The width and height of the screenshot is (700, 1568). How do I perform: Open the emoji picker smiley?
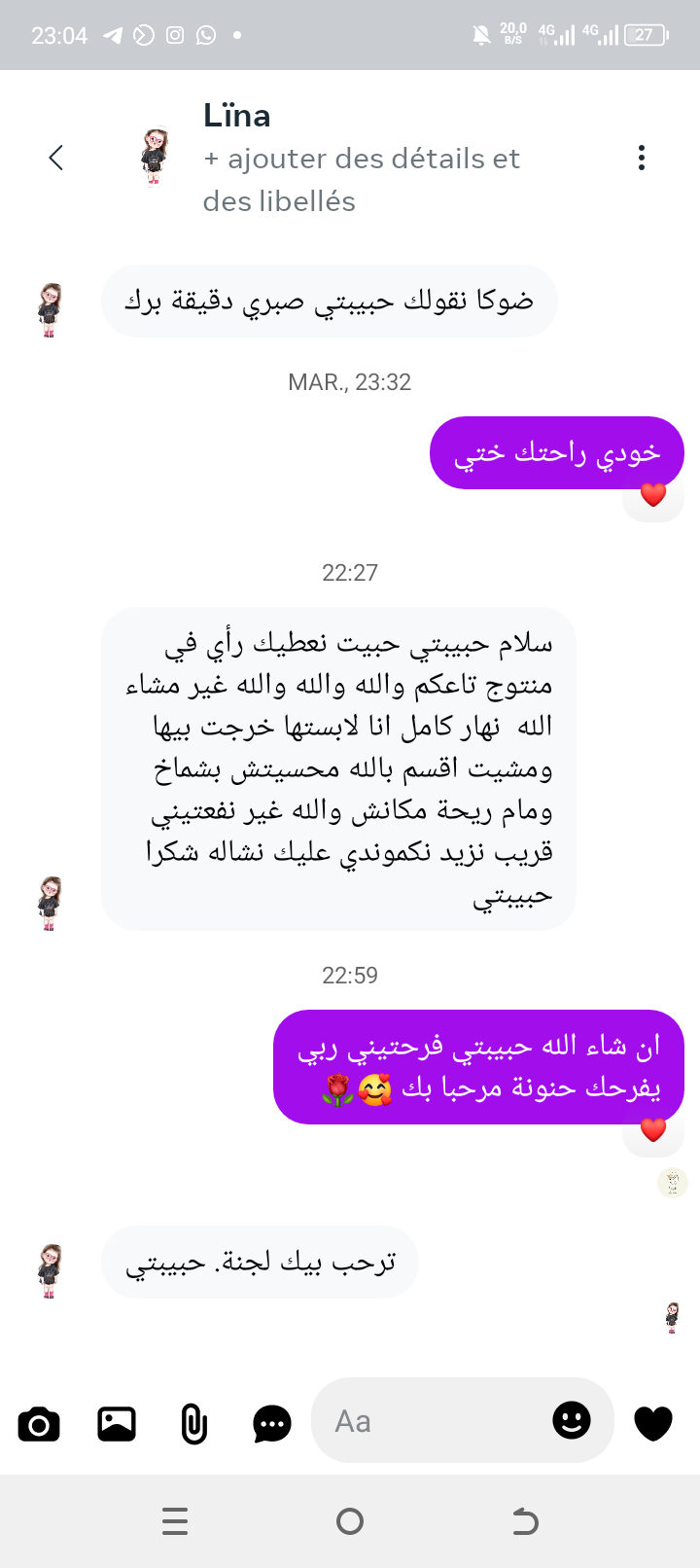pyautogui.click(x=571, y=1421)
